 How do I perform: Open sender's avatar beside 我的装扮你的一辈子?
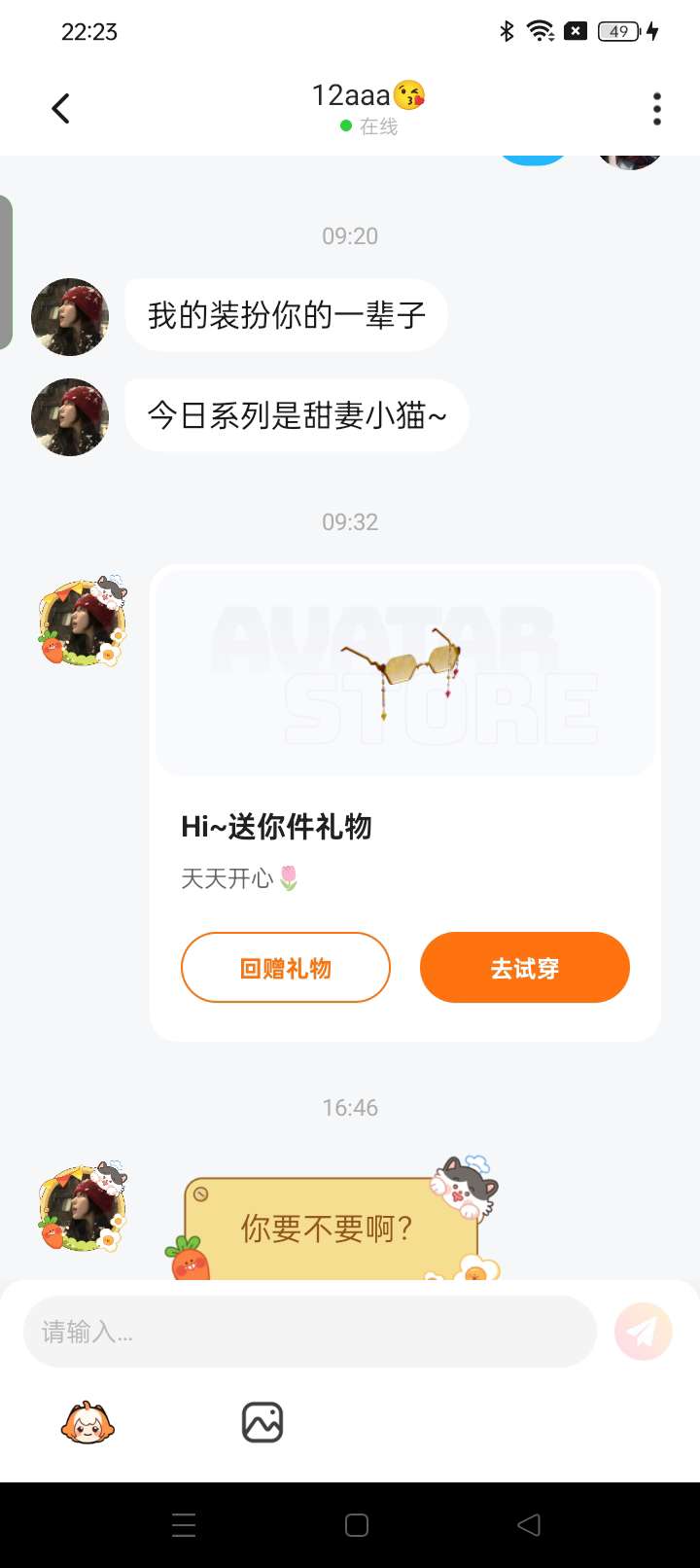coord(70,317)
